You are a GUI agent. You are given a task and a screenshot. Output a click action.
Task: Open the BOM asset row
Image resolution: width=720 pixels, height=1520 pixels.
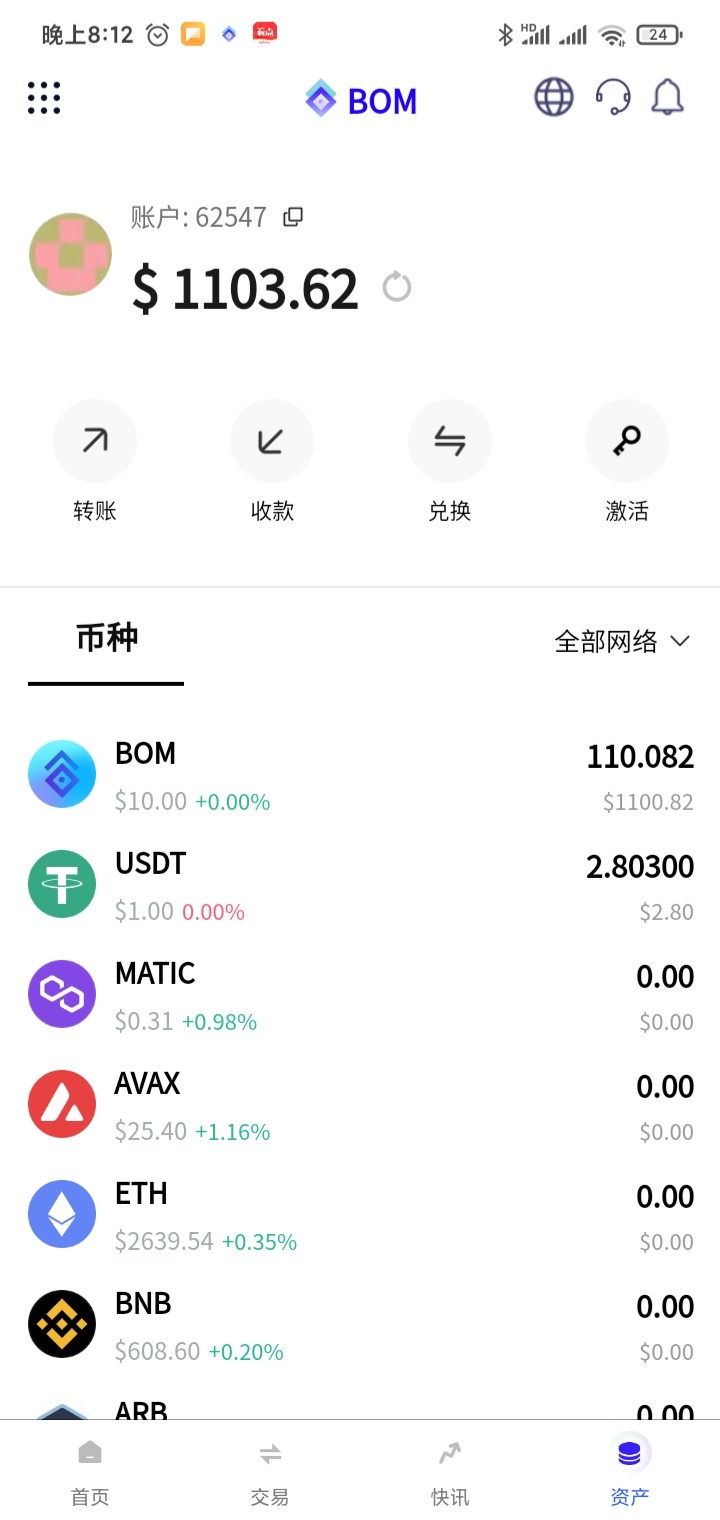tap(360, 775)
